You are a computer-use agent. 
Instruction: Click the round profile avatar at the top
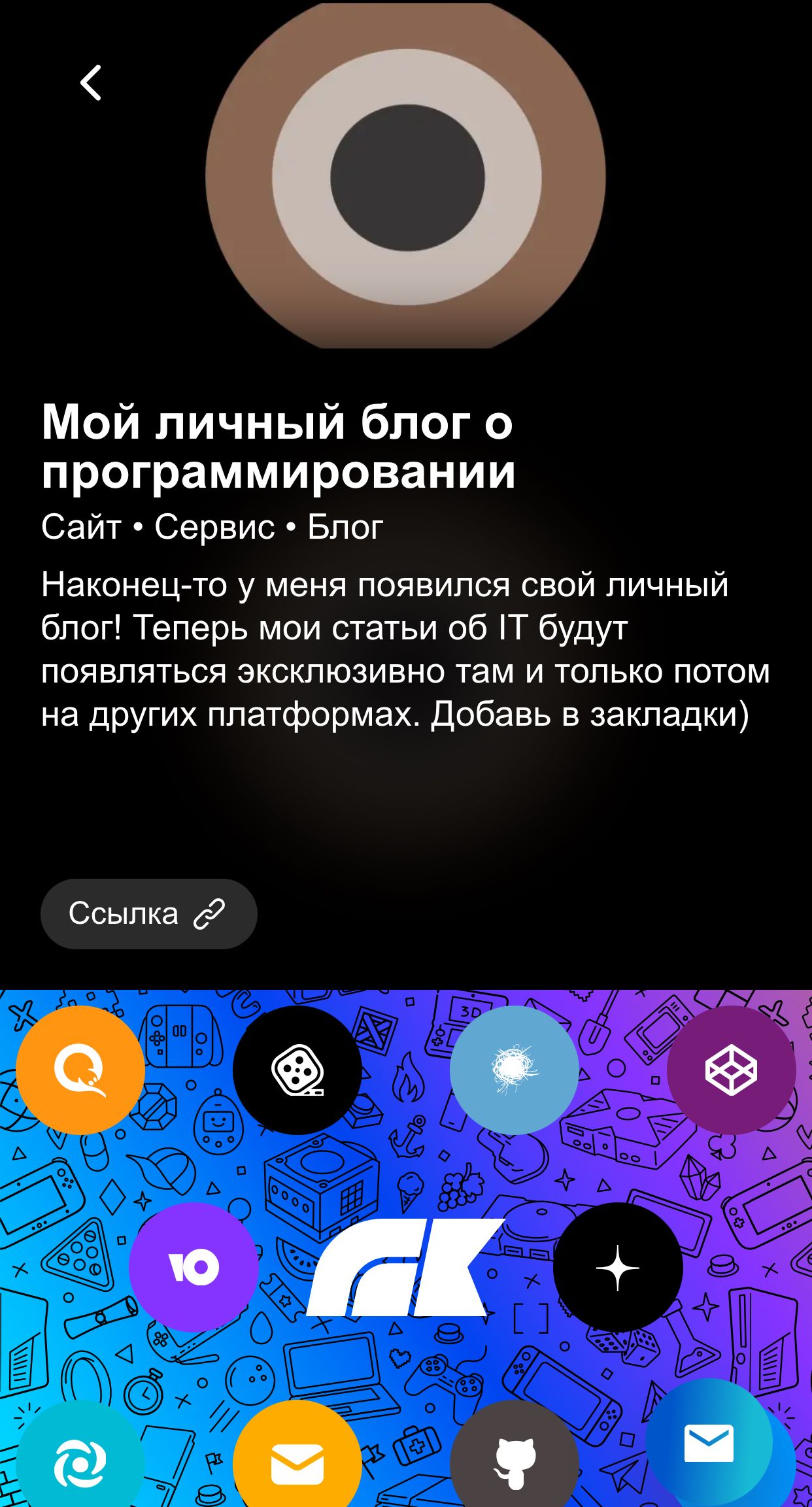click(405, 177)
